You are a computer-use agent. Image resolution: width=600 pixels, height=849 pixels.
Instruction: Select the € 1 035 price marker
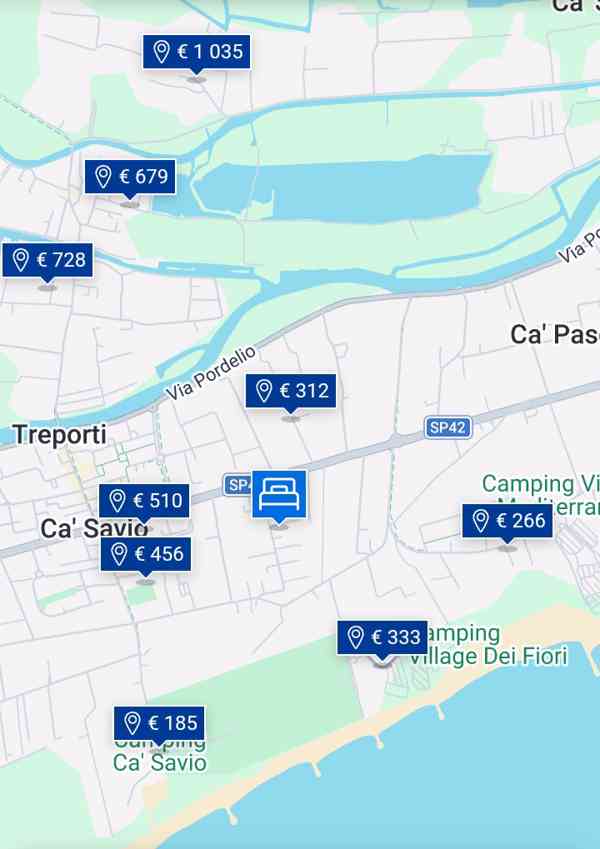[x=196, y=52]
